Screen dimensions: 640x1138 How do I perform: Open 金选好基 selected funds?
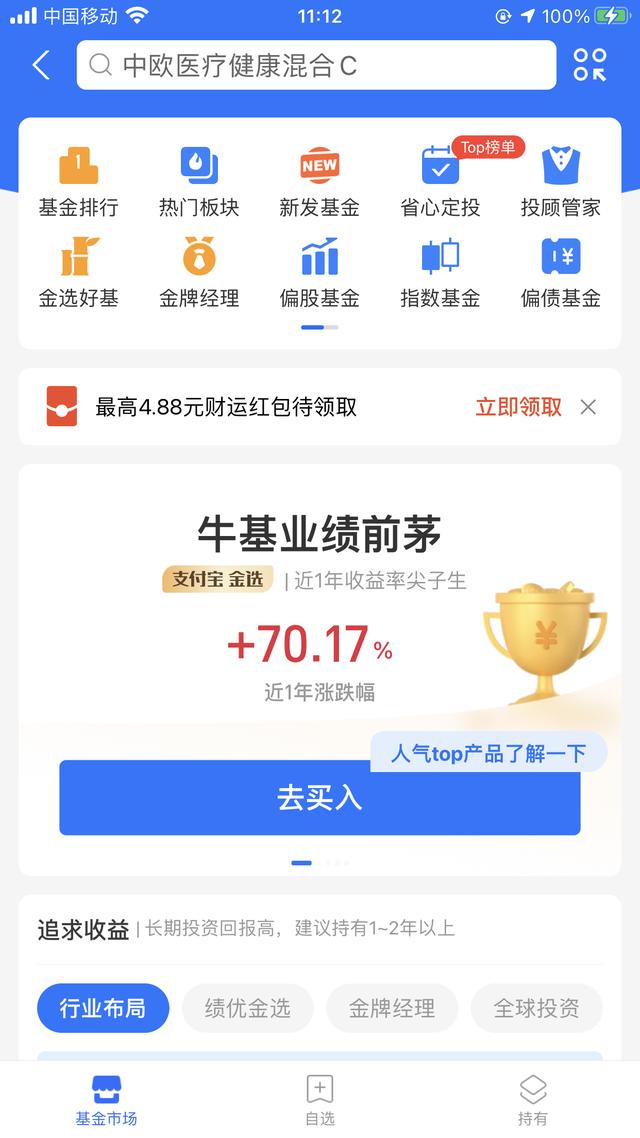[79, 272]
